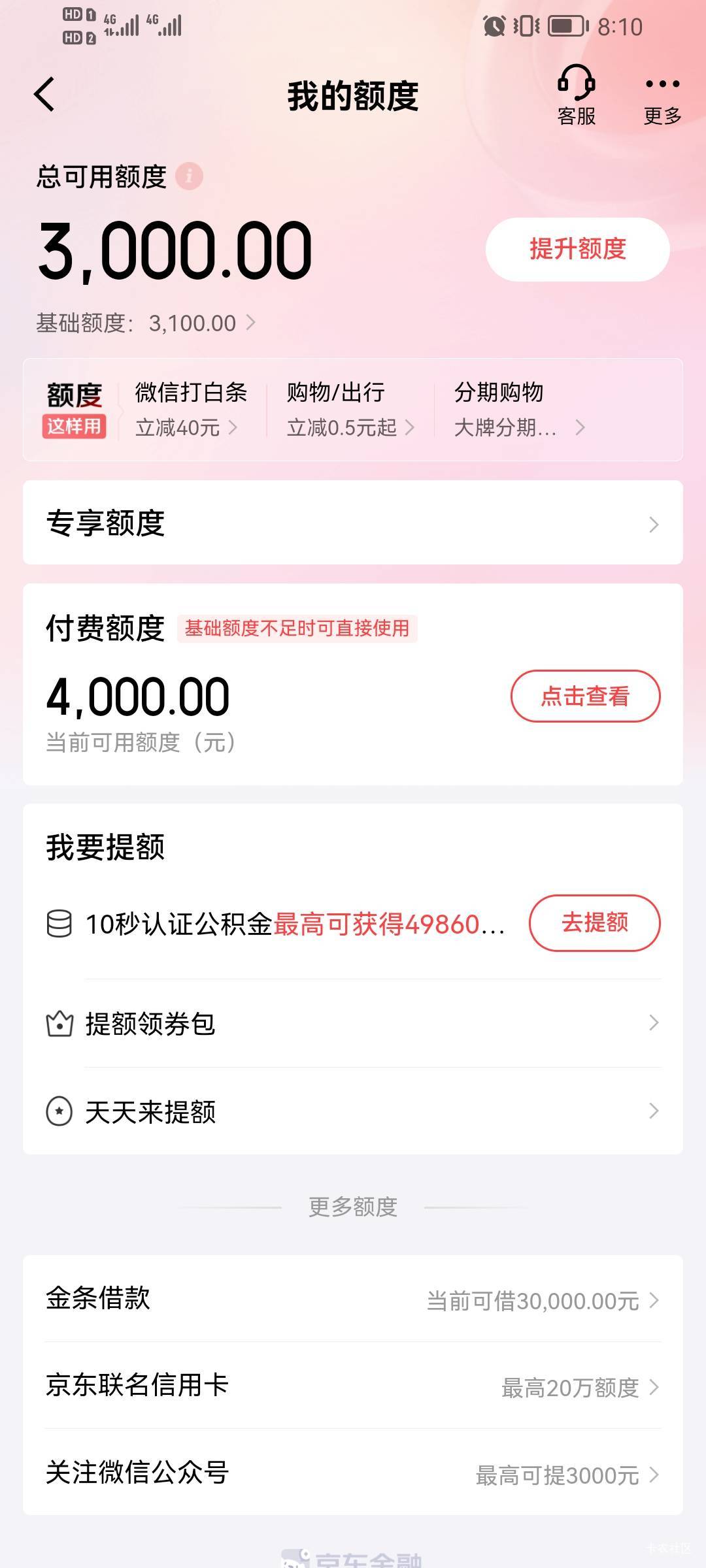Open 京东联名信用卡 row
This screenshot has width=706, height=1568.
353,1385
